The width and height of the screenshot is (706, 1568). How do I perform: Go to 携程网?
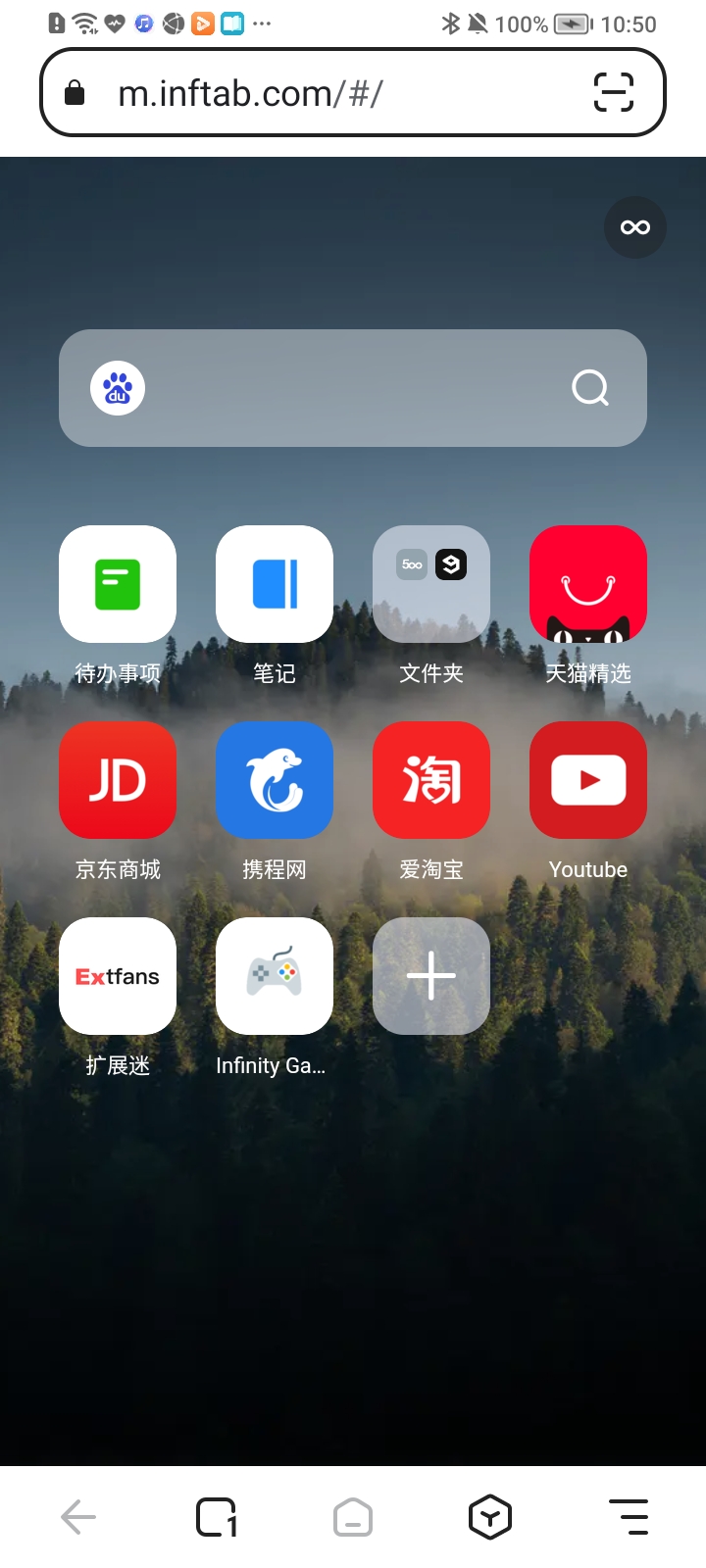(x=275, y=780)
